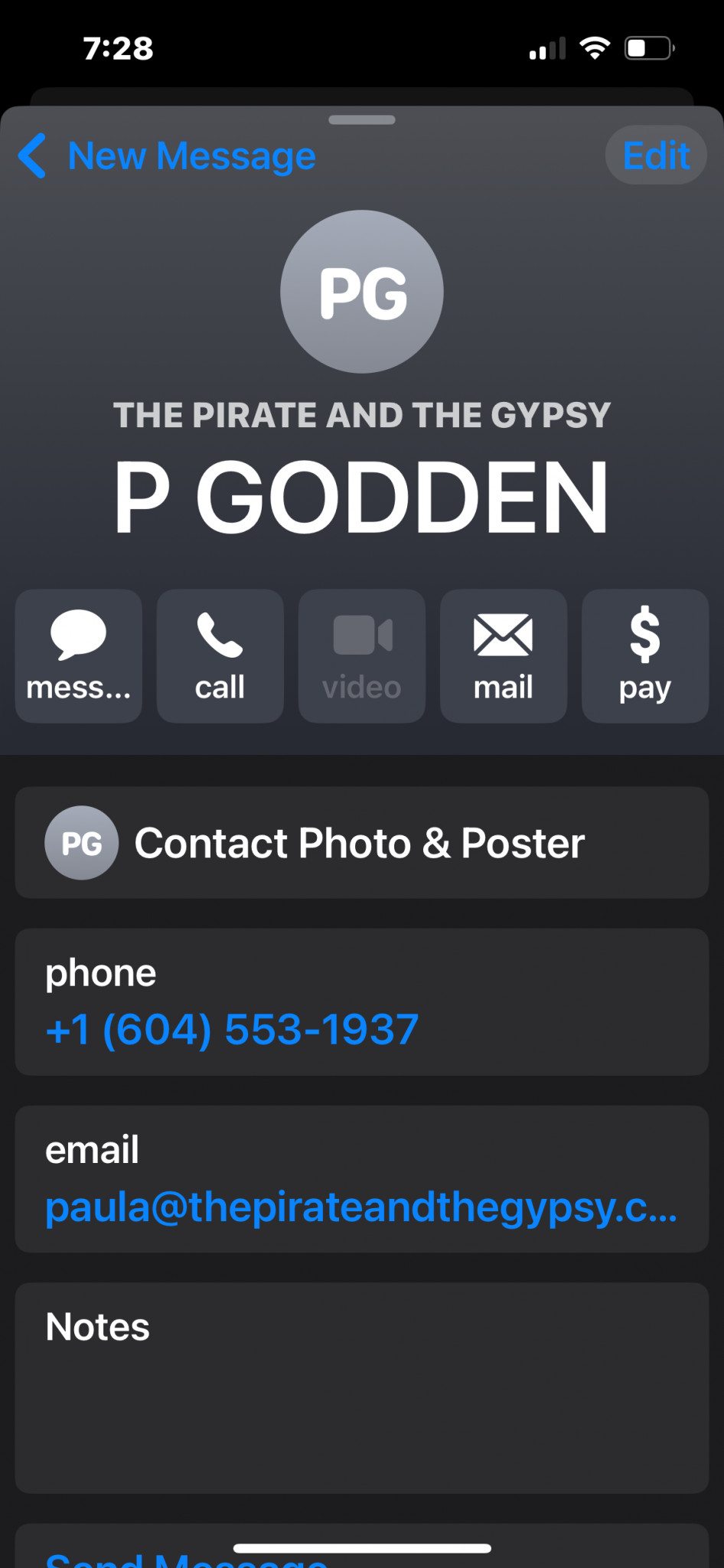
Task: Tap the paula@thepirateandthegypsy email address
Action: point(360,1207)
